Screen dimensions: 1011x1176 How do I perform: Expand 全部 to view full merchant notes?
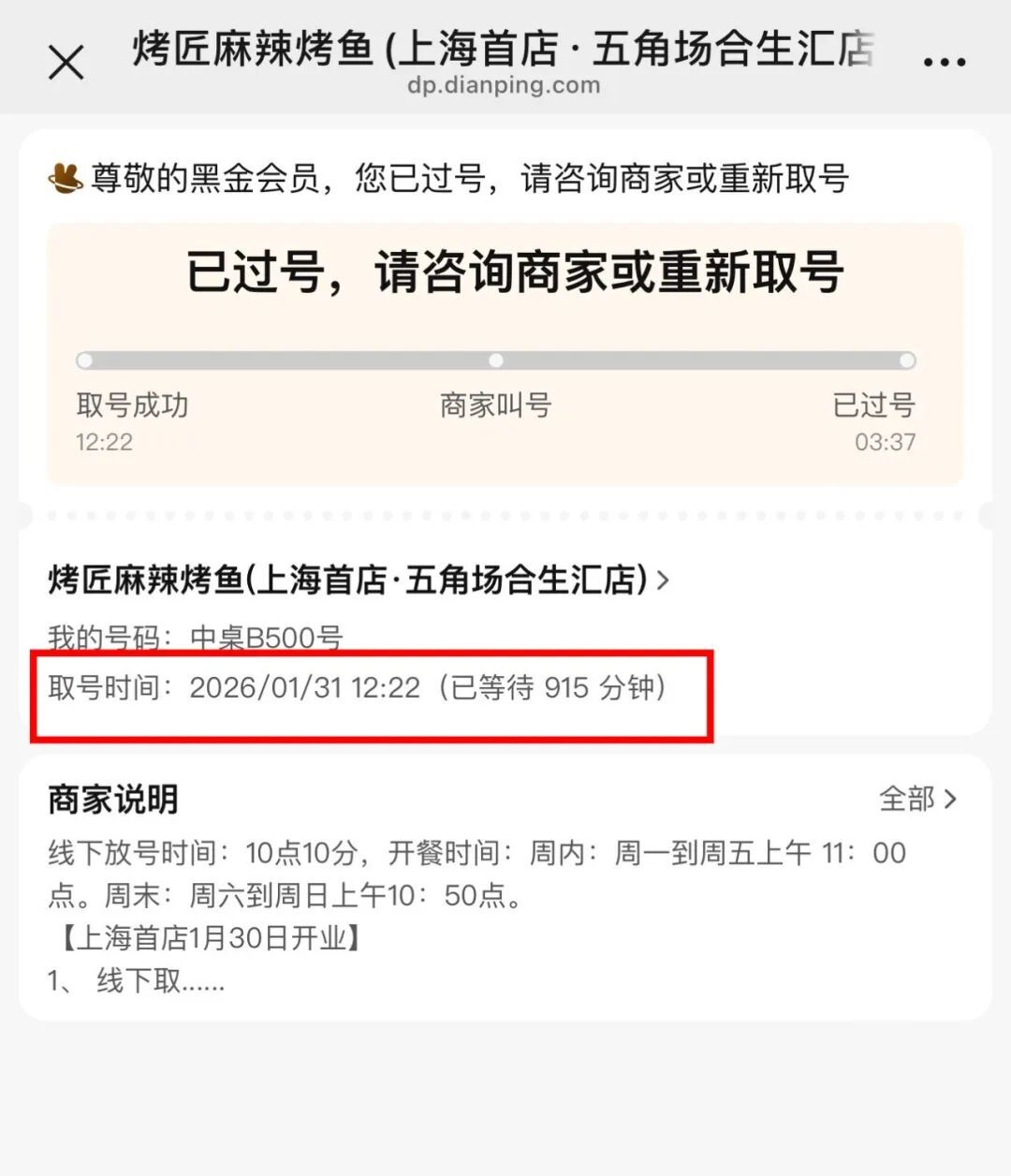pos(918,799)
